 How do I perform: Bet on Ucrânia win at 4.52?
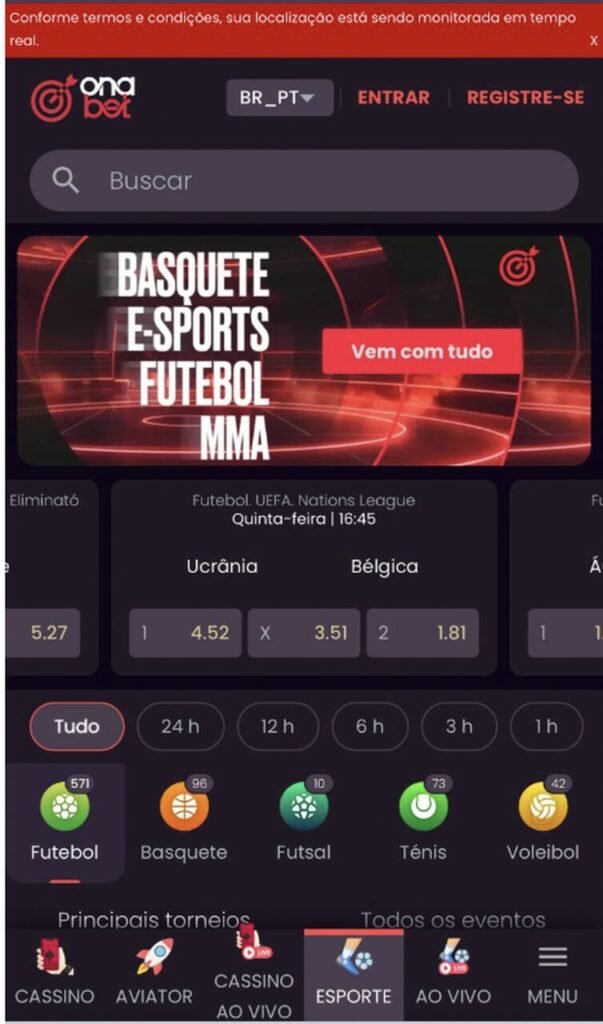(x=185, y=633)
